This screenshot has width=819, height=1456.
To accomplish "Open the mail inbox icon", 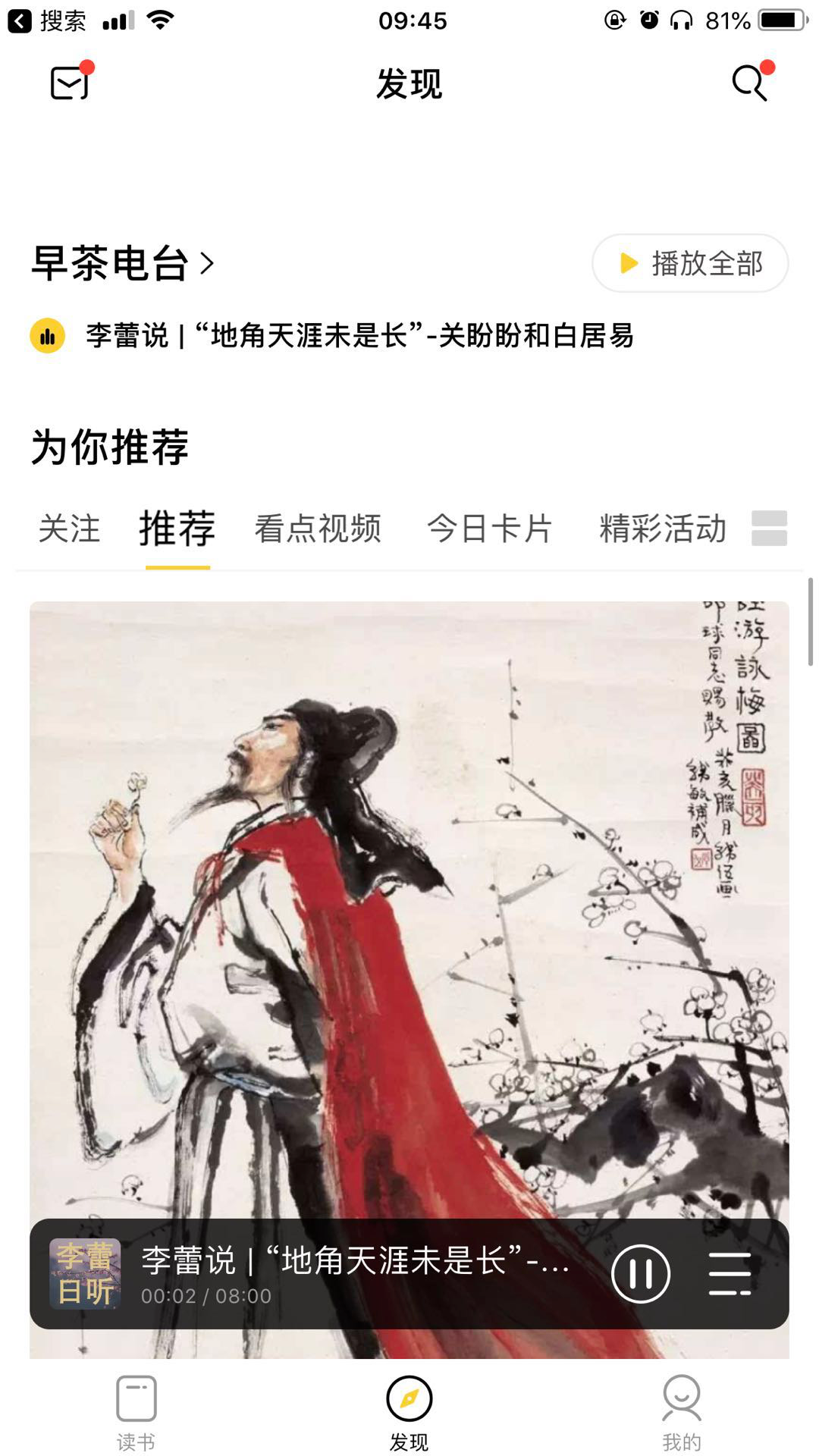I will click(x=70, y=83).
